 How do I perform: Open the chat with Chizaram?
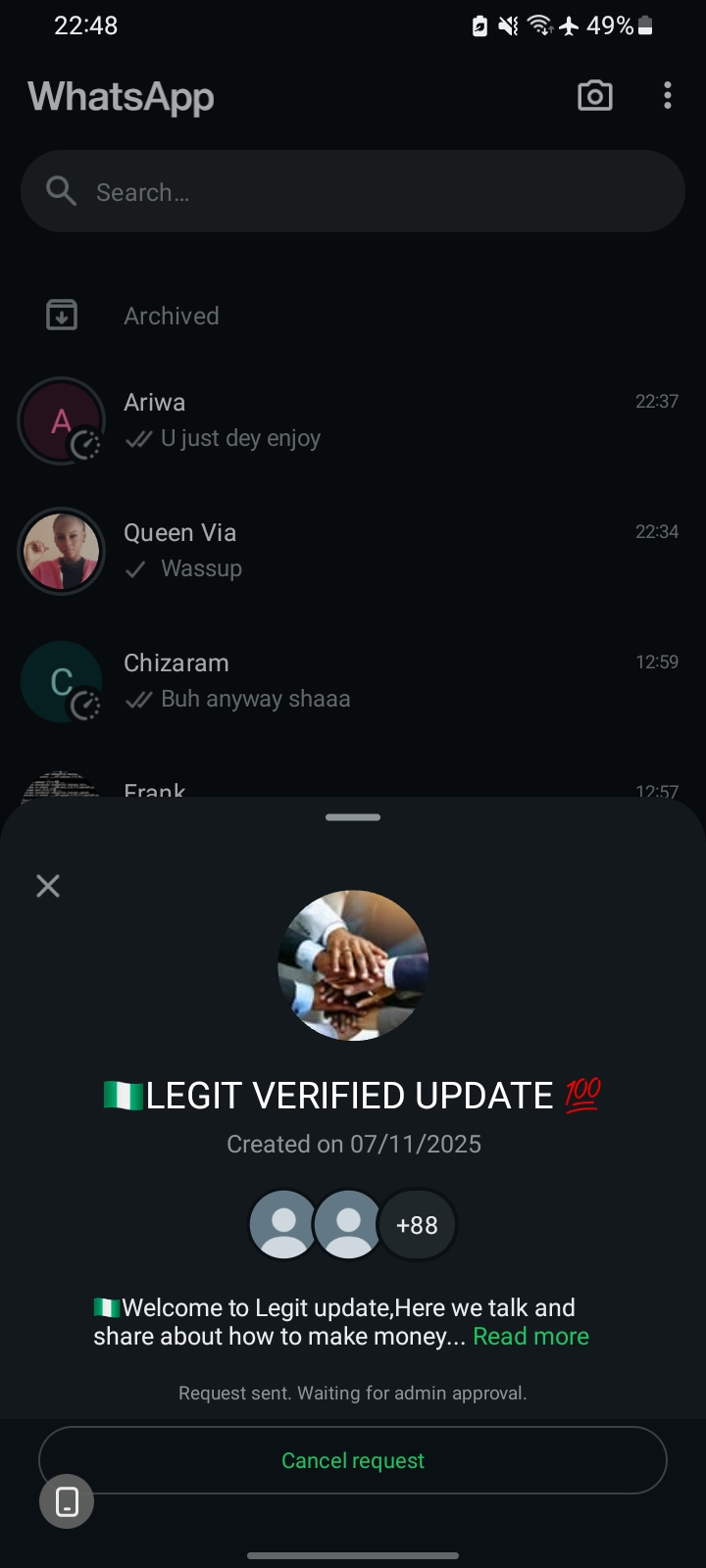click(353, 681)
